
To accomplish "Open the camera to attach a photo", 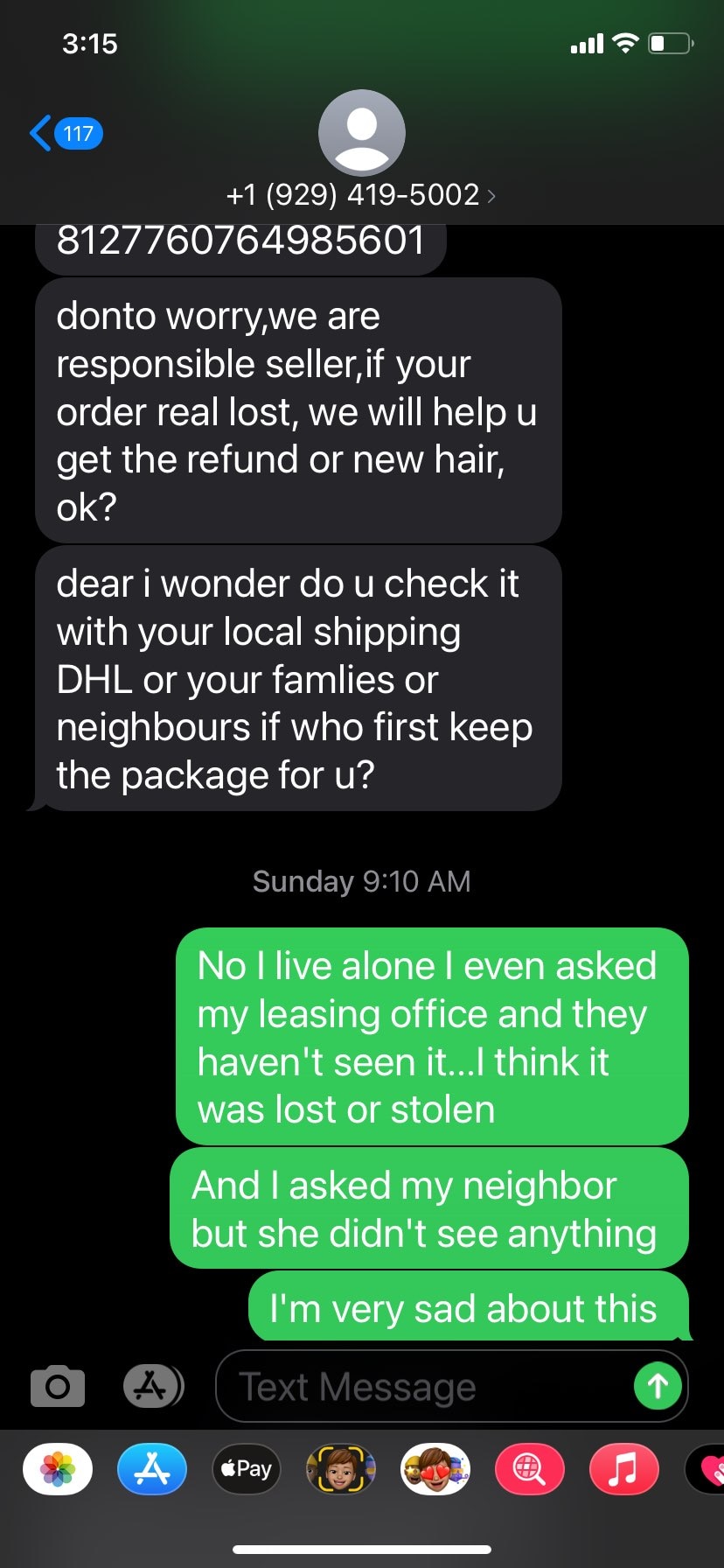I will point(58,1386).
